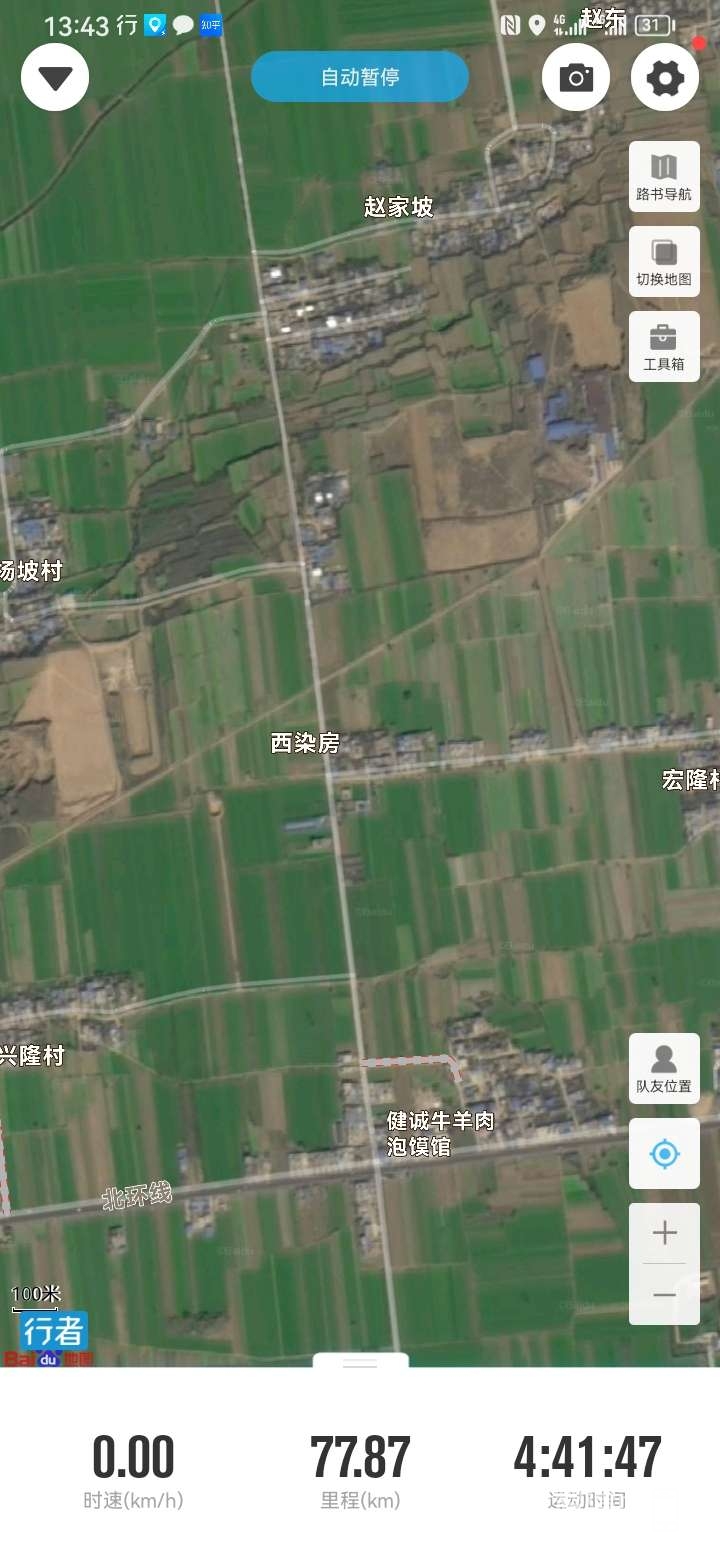The height and width of the screenshot is (1560, 720).
Task: Open settings gear
Action: point(665,77)
